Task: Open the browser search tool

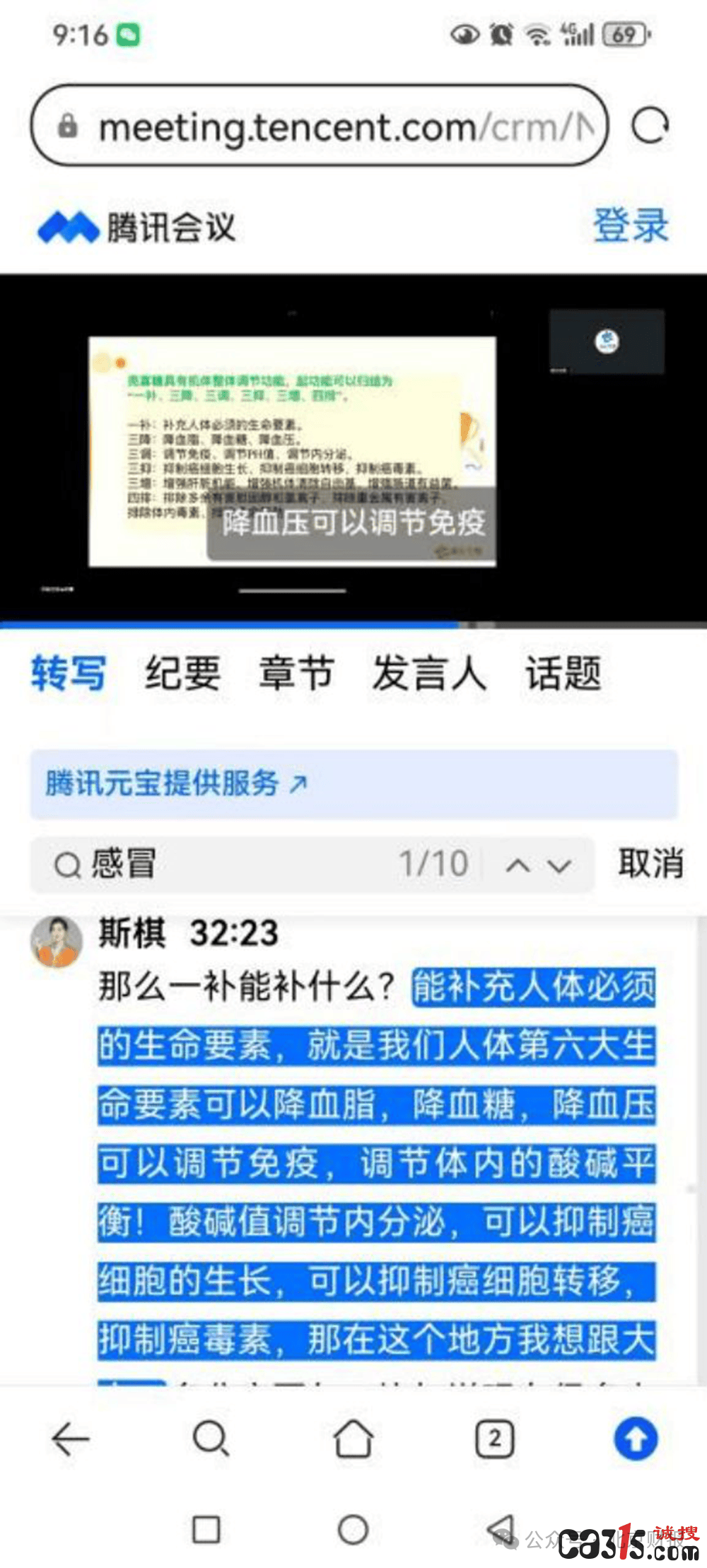Action: pyautogui.click(x=211, y=1439)
